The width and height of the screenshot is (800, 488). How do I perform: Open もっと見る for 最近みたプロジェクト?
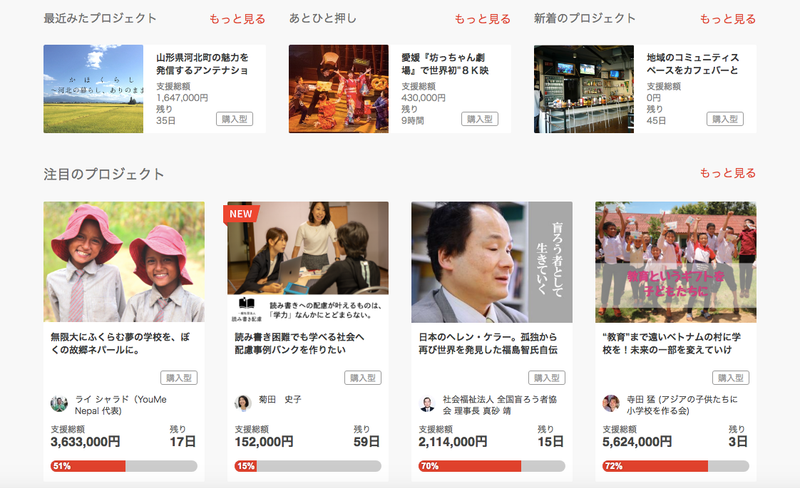(x=237, y=19)
